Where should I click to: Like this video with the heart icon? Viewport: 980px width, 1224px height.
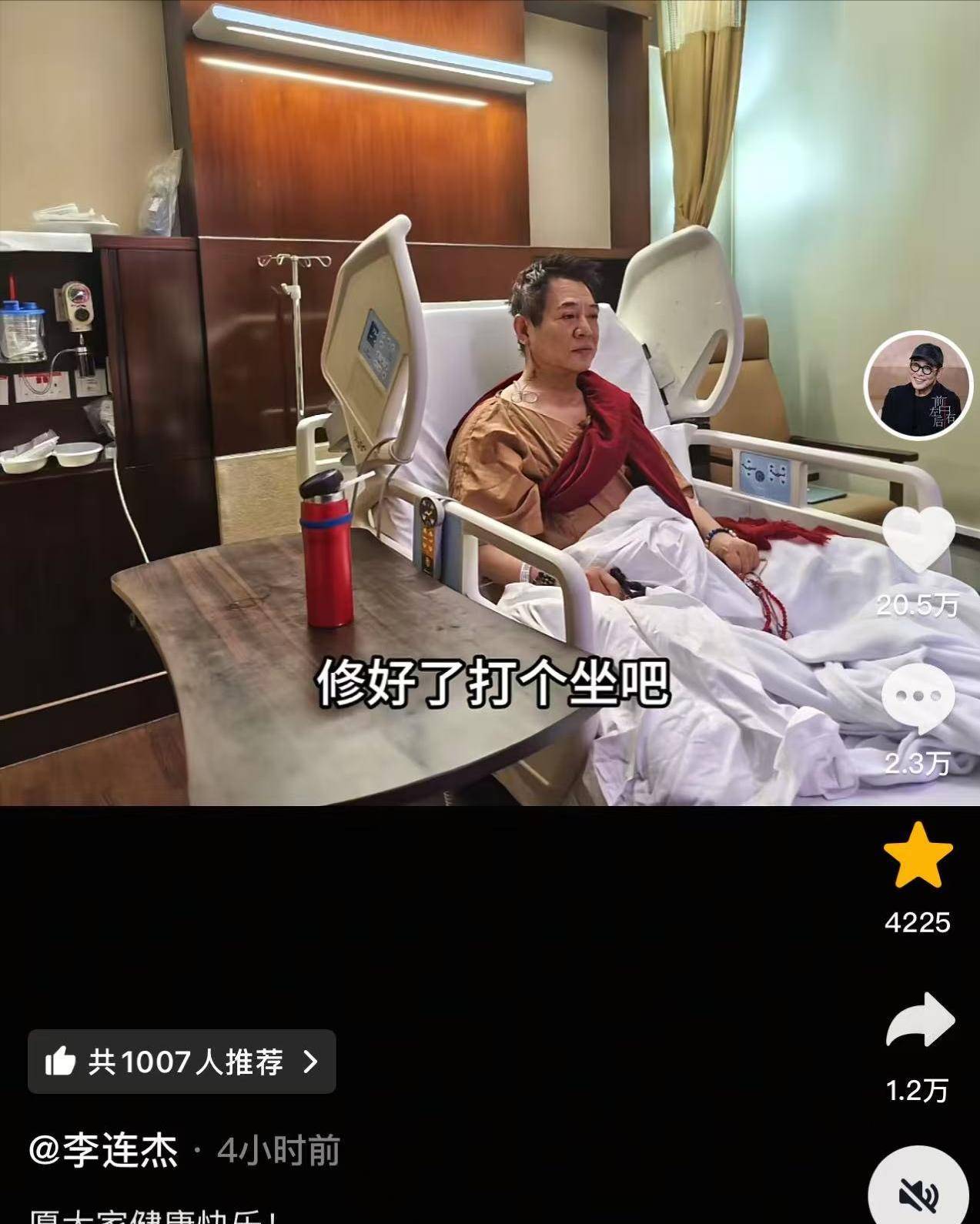pos(918,540)
